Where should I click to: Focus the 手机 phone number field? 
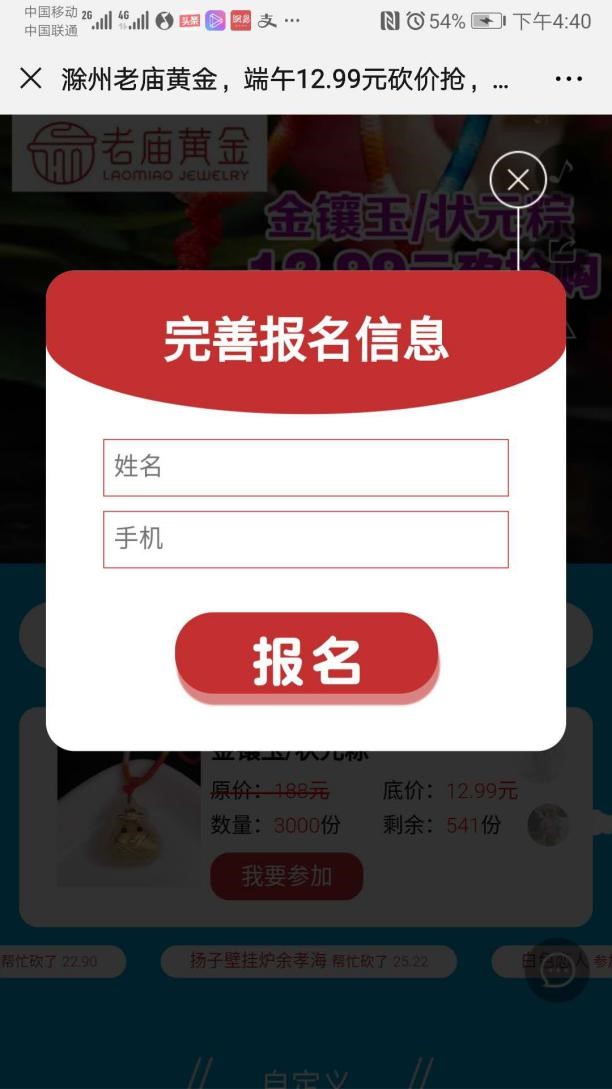click(x=305, y=539)
